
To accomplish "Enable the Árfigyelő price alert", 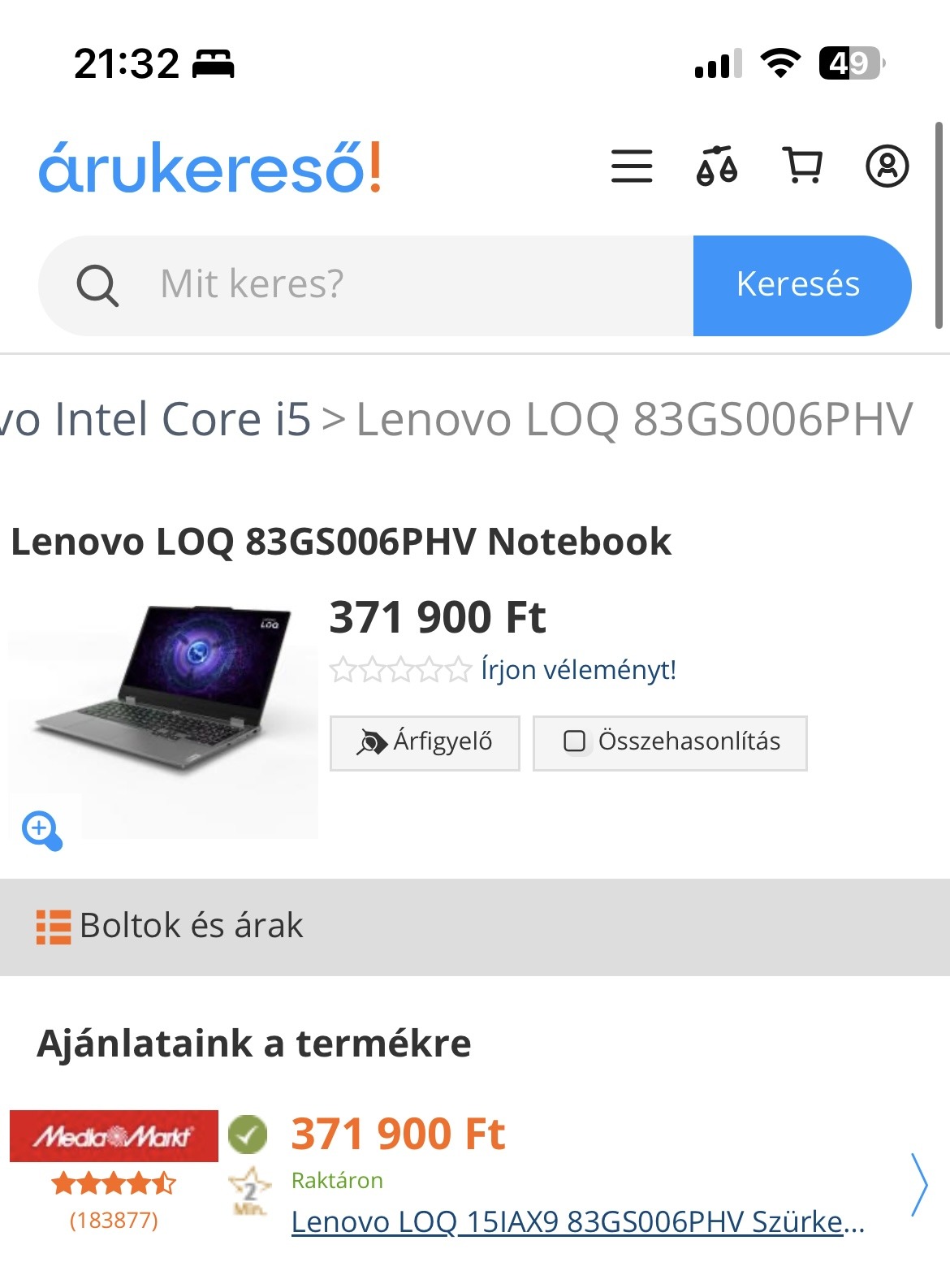I will [425, 742].
